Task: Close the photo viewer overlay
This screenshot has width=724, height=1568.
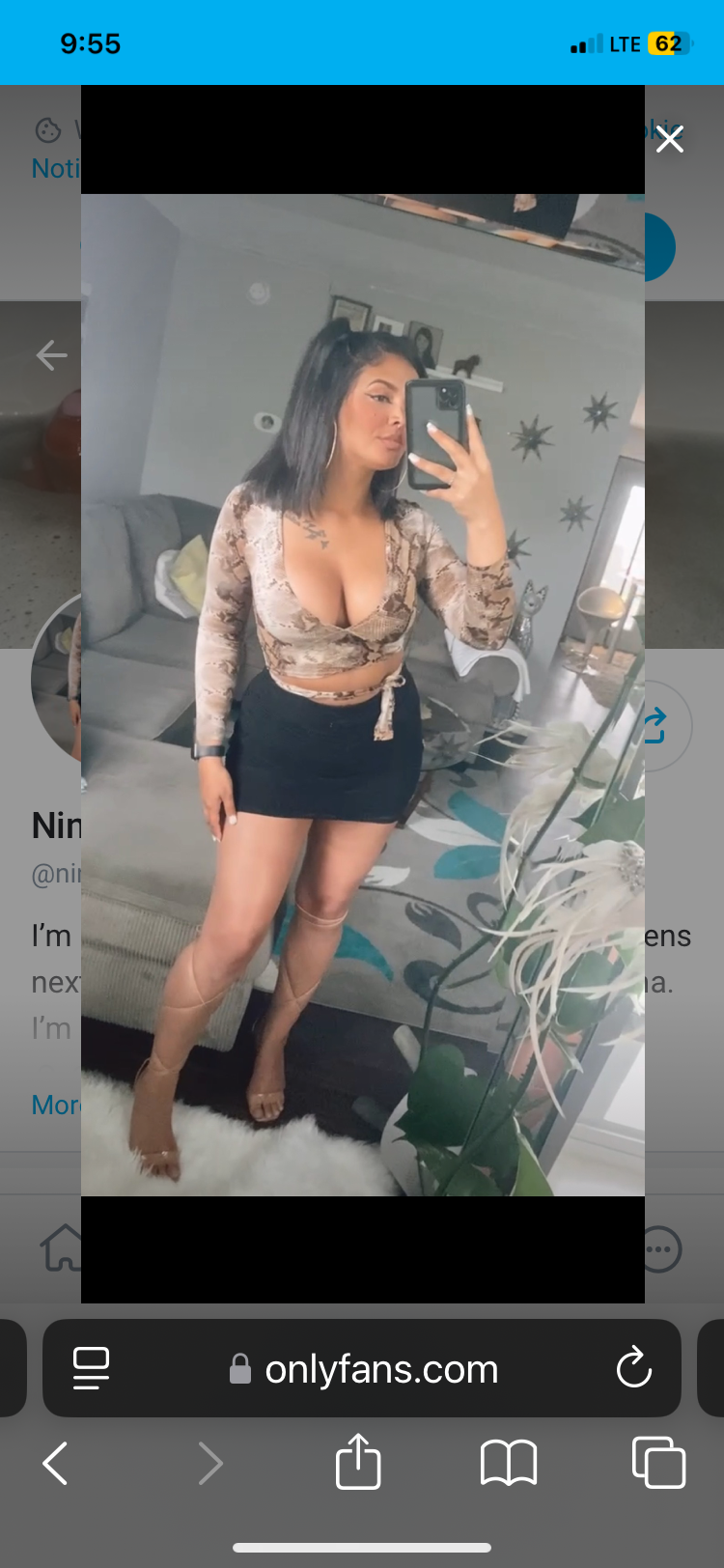Action: [670, 139]
